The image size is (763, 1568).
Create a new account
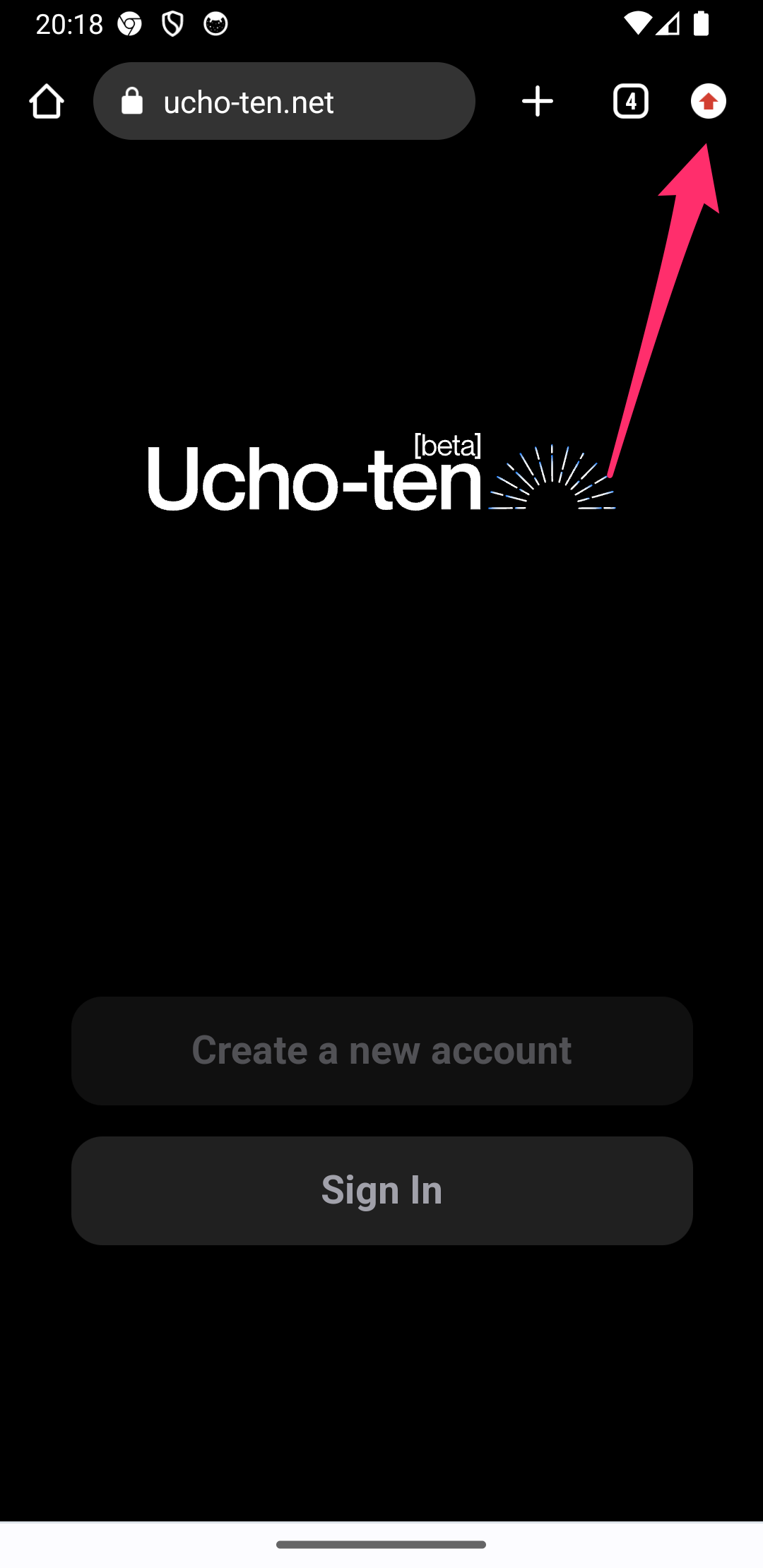(x=381, y=1050)
